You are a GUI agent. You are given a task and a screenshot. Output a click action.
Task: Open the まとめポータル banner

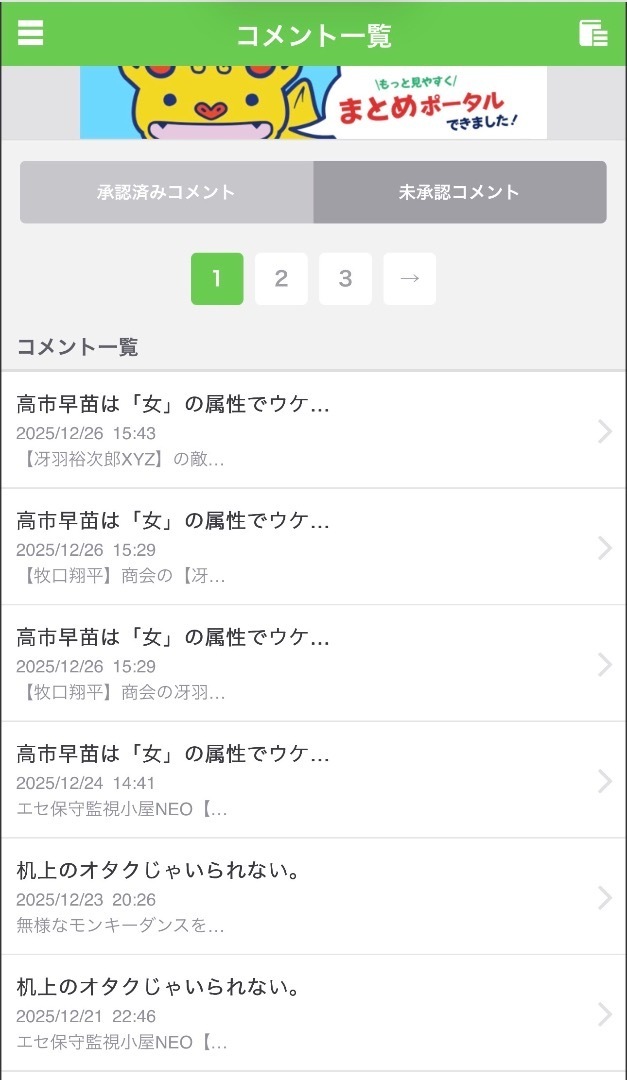click(313, 102)
